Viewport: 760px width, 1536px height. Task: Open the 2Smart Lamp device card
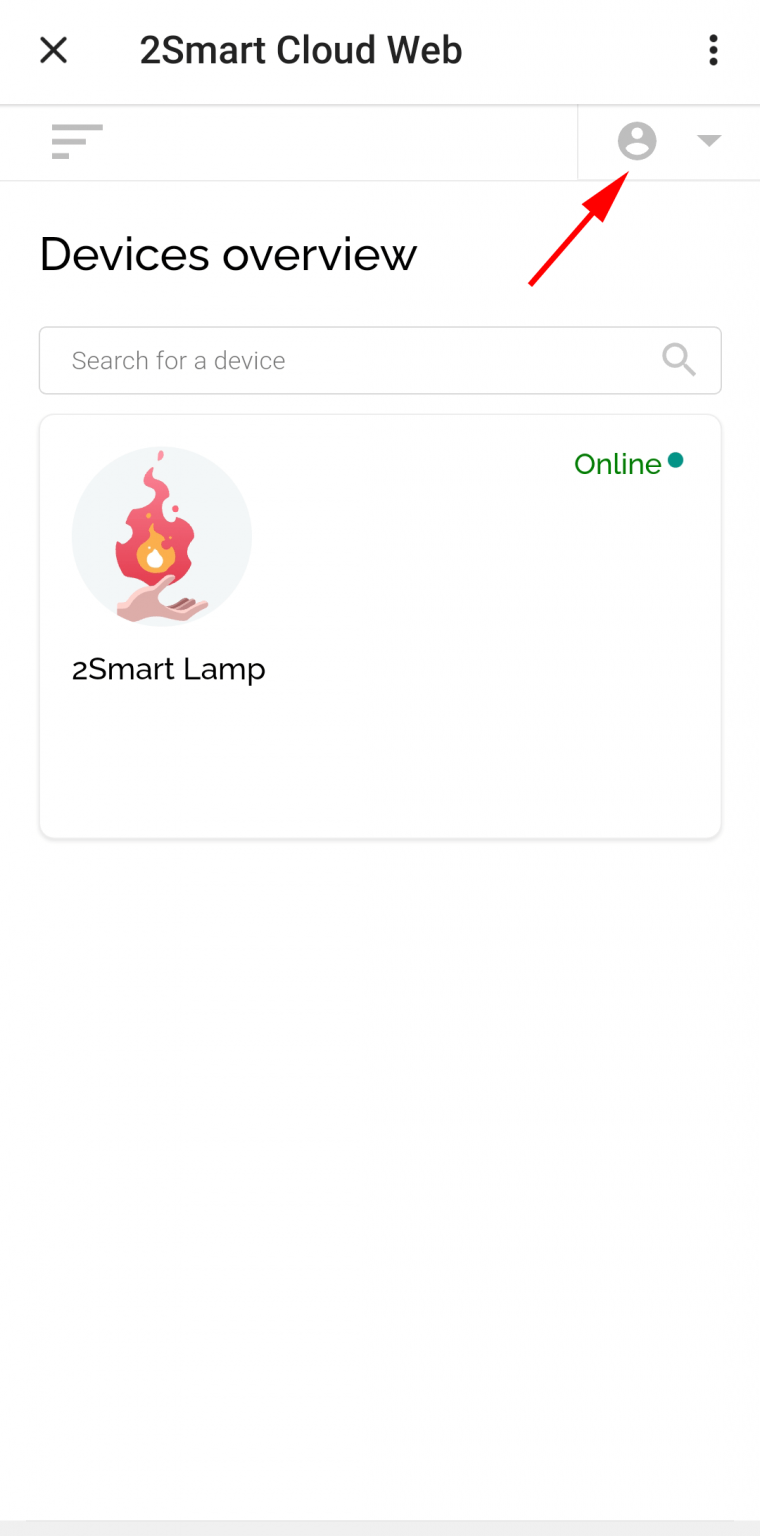click(380, 625)
